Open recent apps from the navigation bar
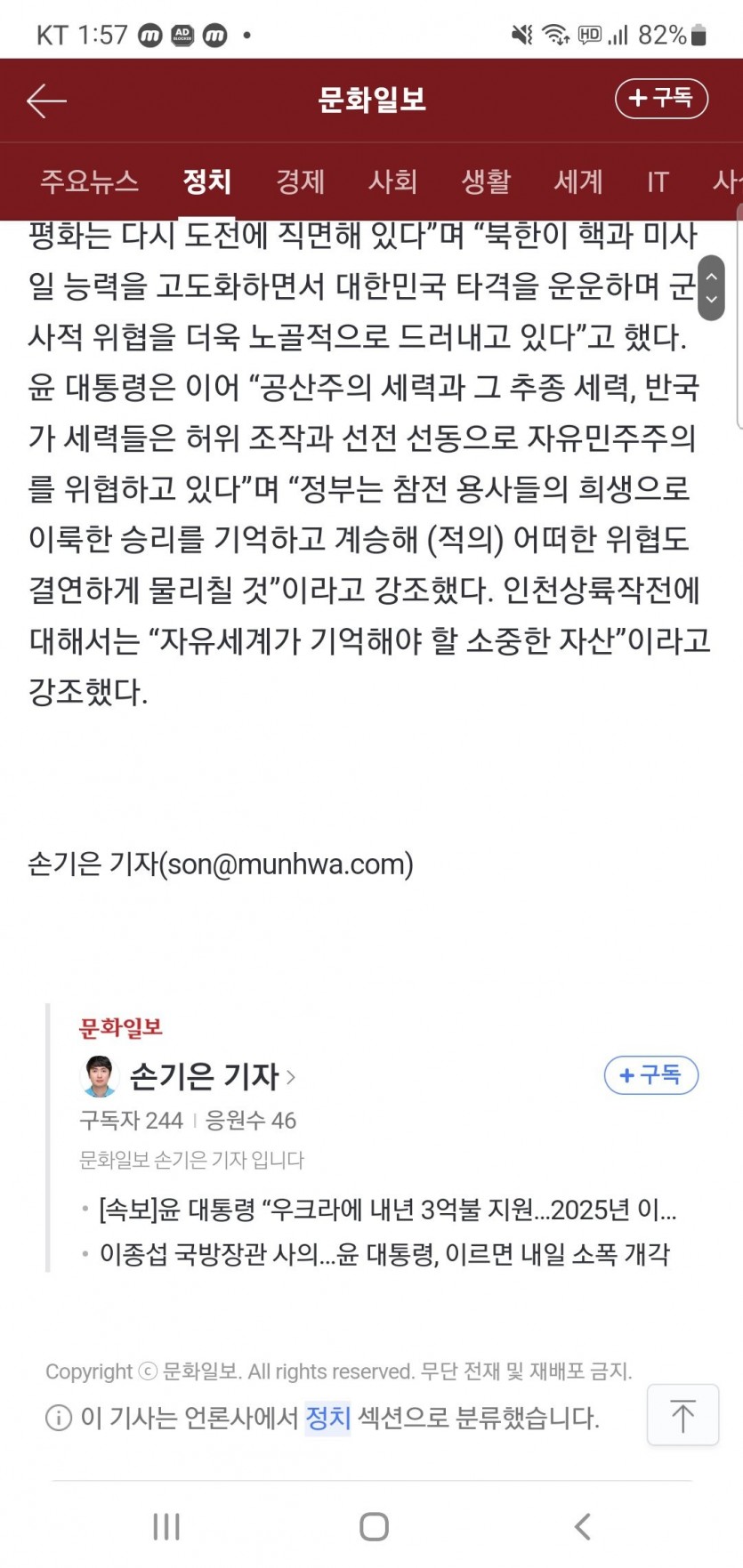The height and width of the screenshot is (1568, 743). [x=166, y=1526]
